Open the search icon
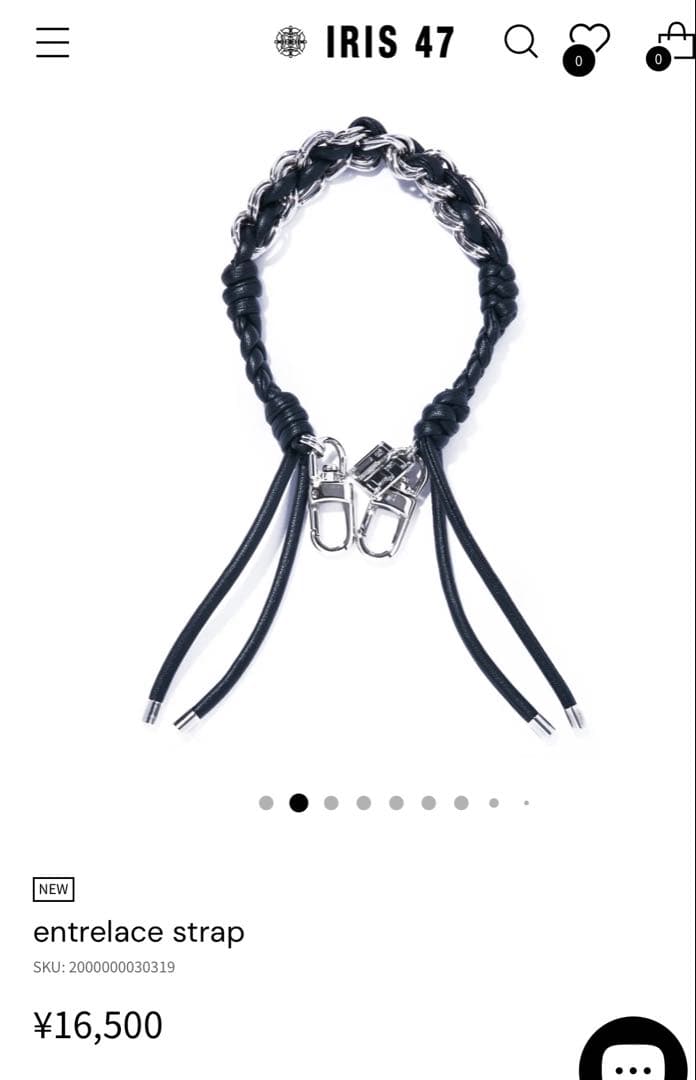Screen dimensions: 696x1080 520,42
